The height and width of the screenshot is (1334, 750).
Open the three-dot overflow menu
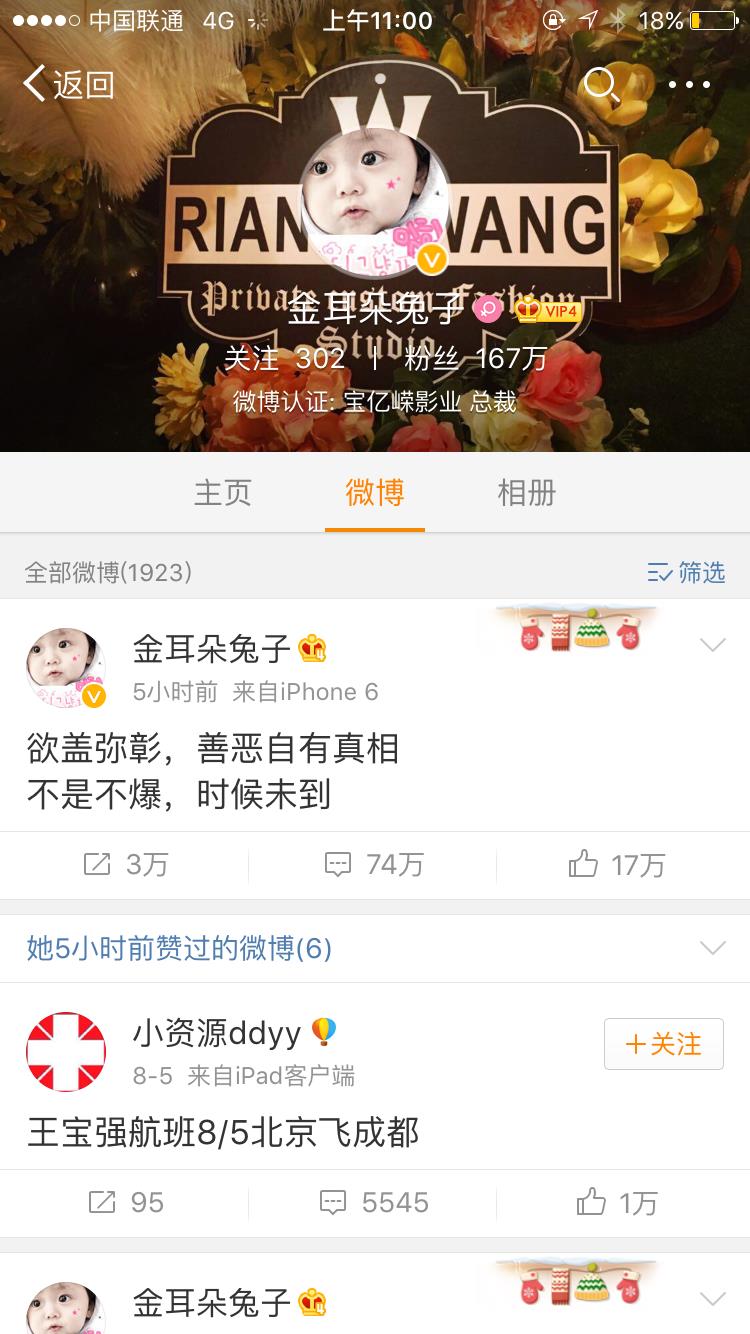(x=689, y=85)
